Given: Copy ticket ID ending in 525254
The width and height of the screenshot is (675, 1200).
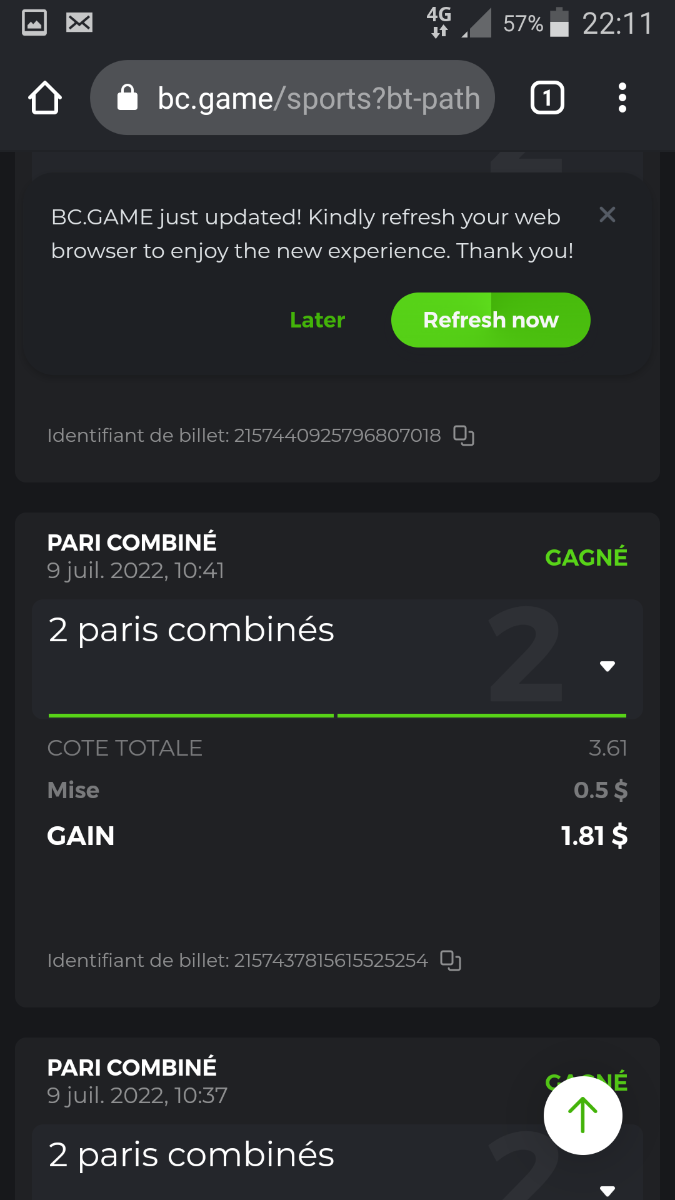Looking at the screenshot, I should (x=451, y=960).
